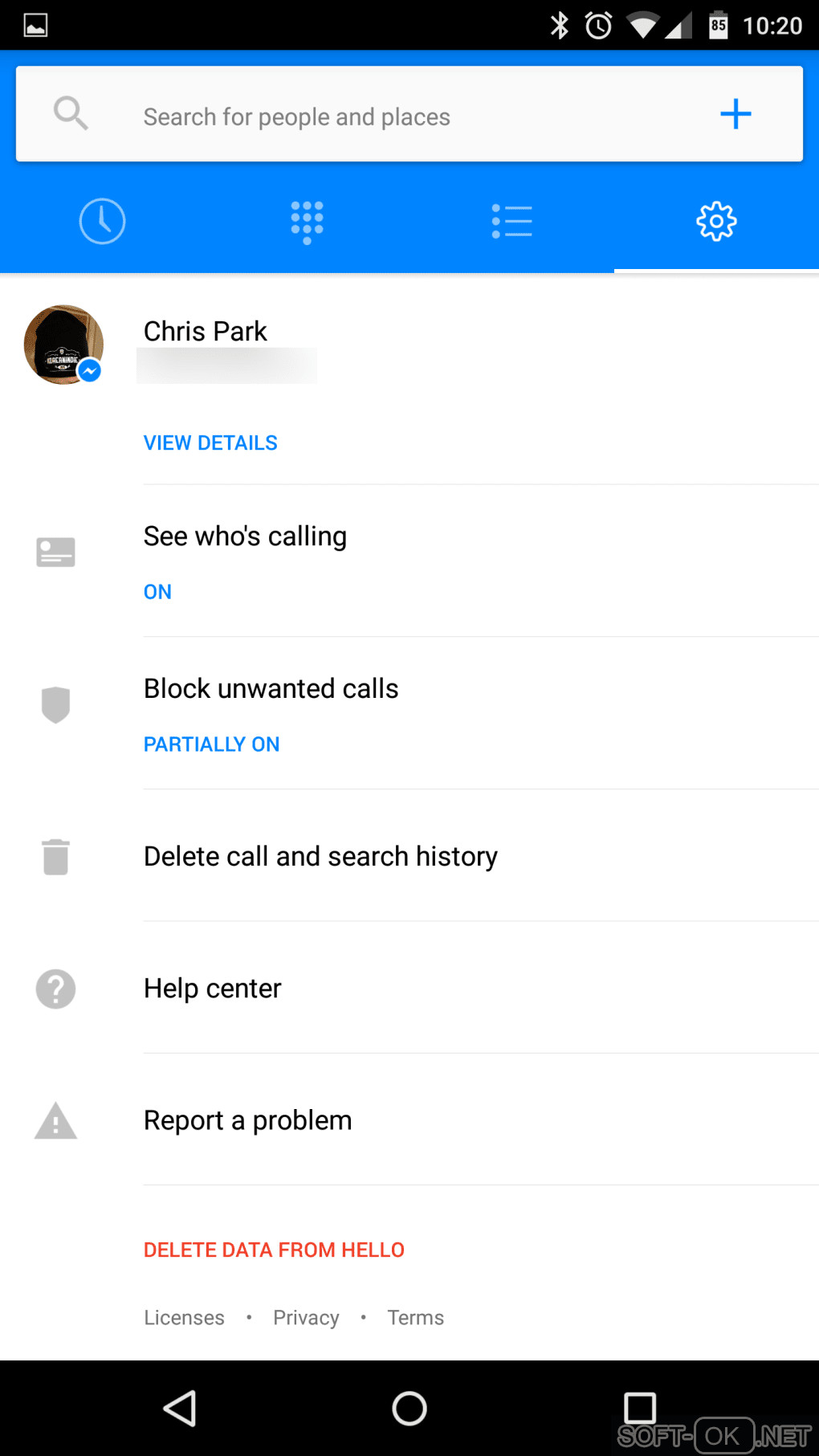Open the Help center
Viewport: 819px width, 1456px height.
click(x=212, y=988)
